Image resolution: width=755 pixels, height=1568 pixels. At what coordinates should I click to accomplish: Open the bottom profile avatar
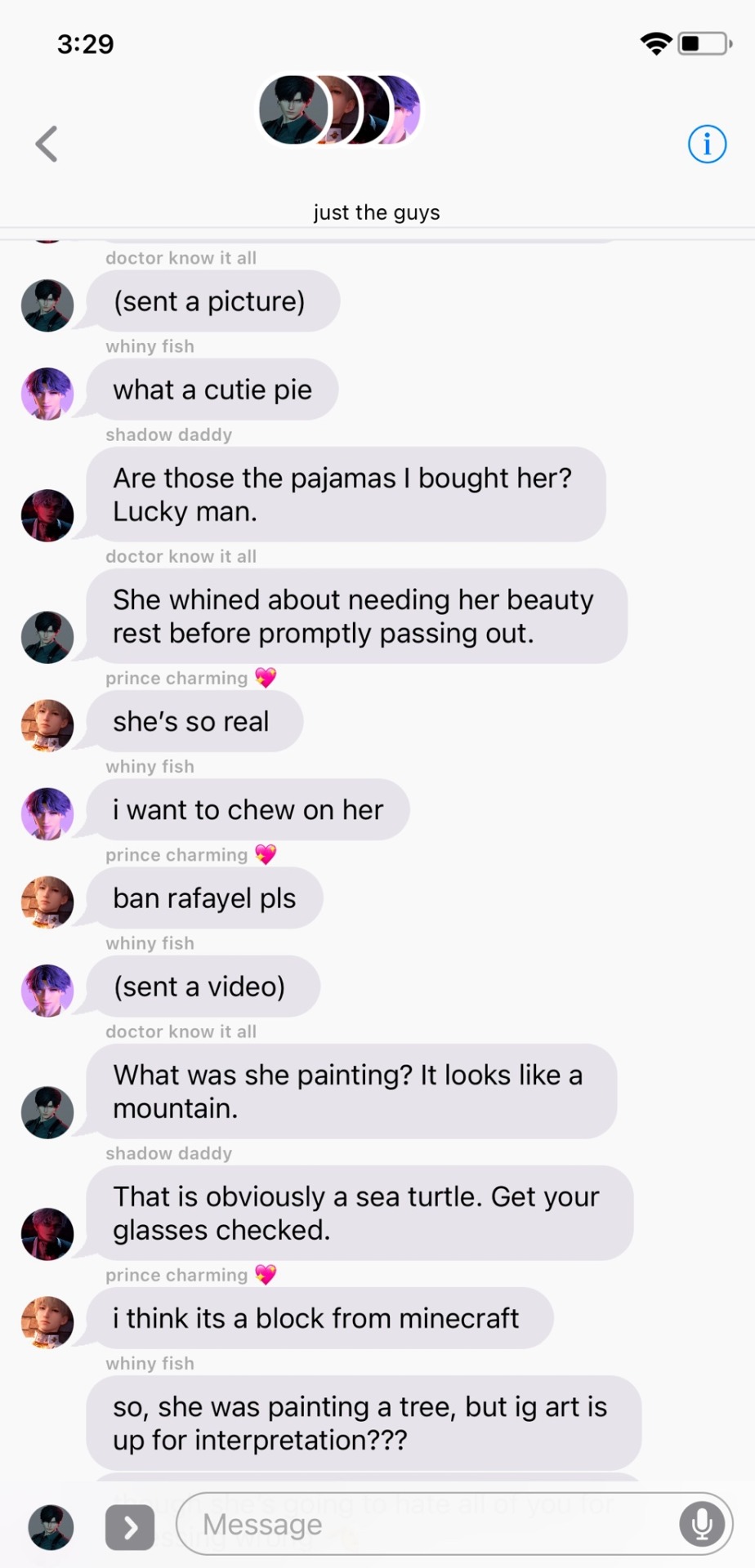pos(51,1526)
